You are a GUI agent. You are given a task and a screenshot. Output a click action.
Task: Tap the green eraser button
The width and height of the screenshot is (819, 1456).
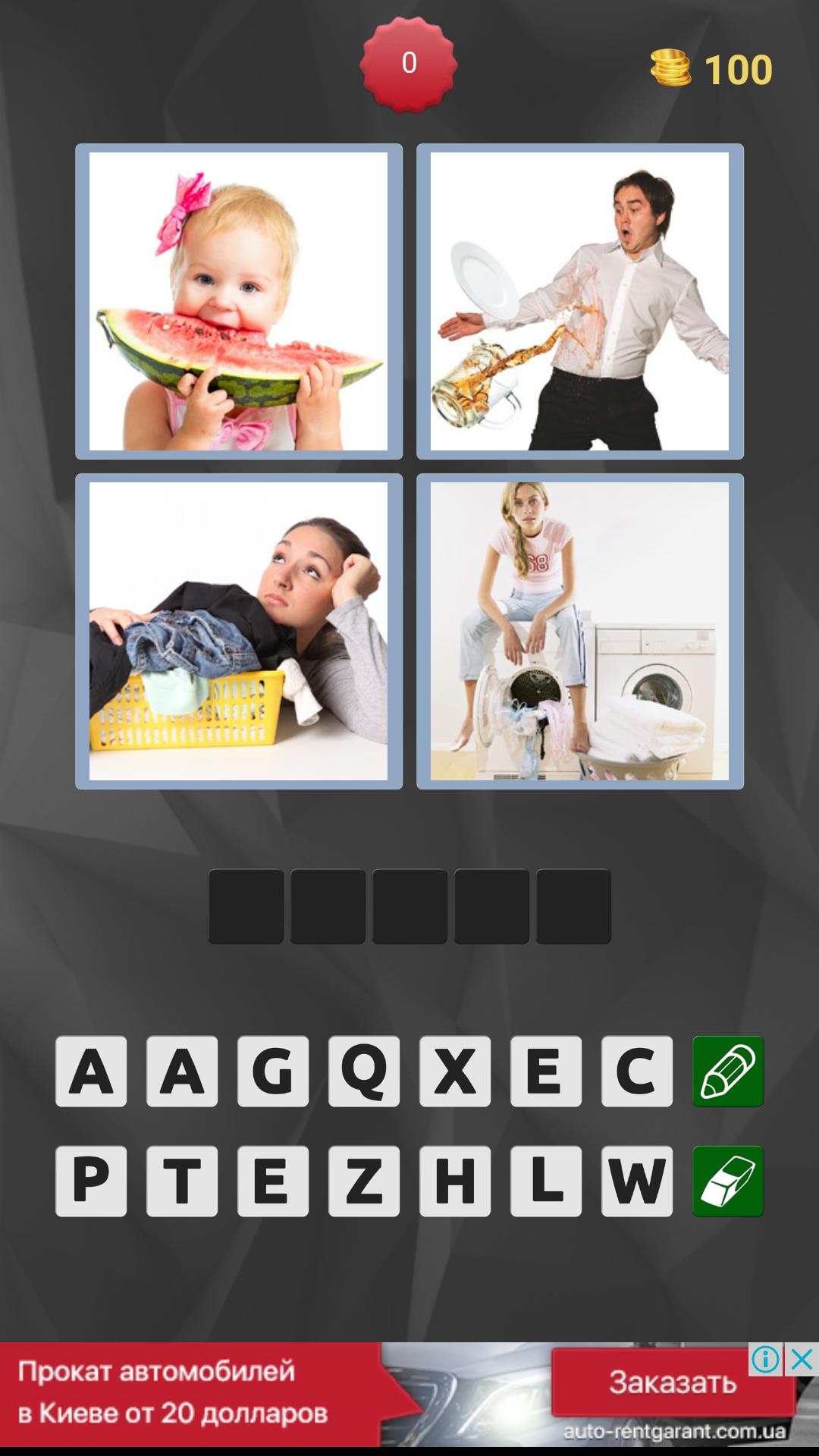(728, 1181)
